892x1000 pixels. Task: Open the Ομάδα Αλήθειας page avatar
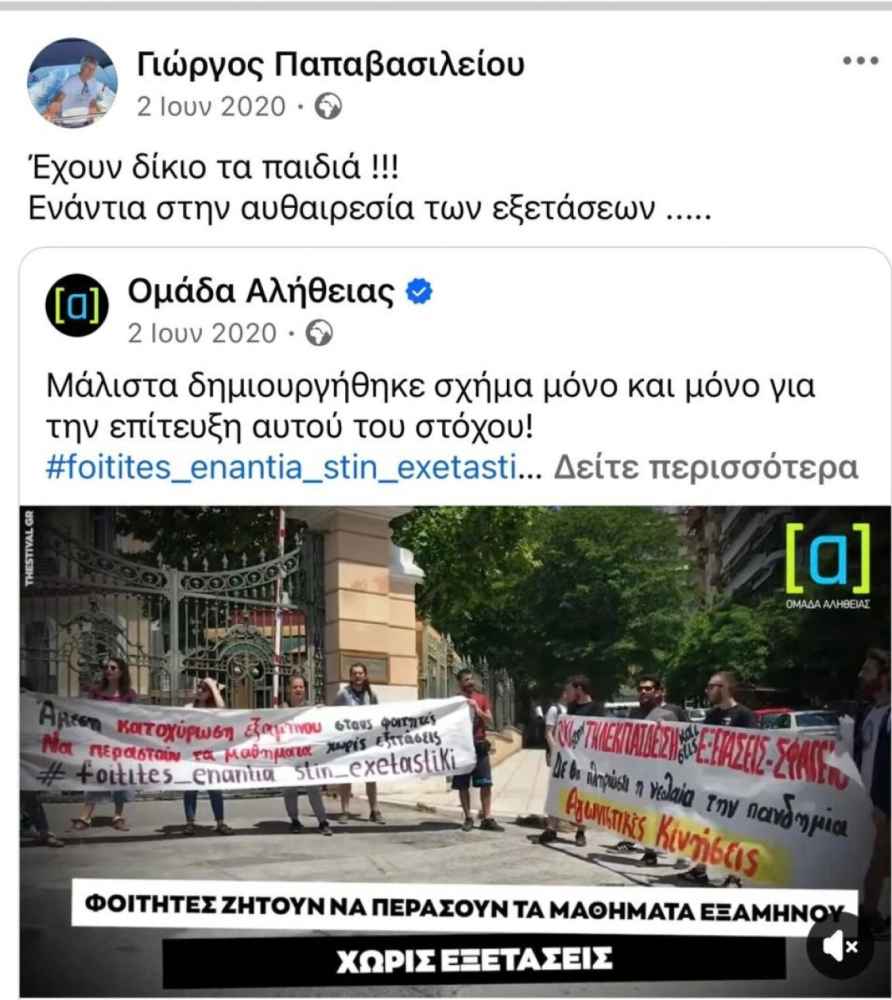(x=77, y=305)
